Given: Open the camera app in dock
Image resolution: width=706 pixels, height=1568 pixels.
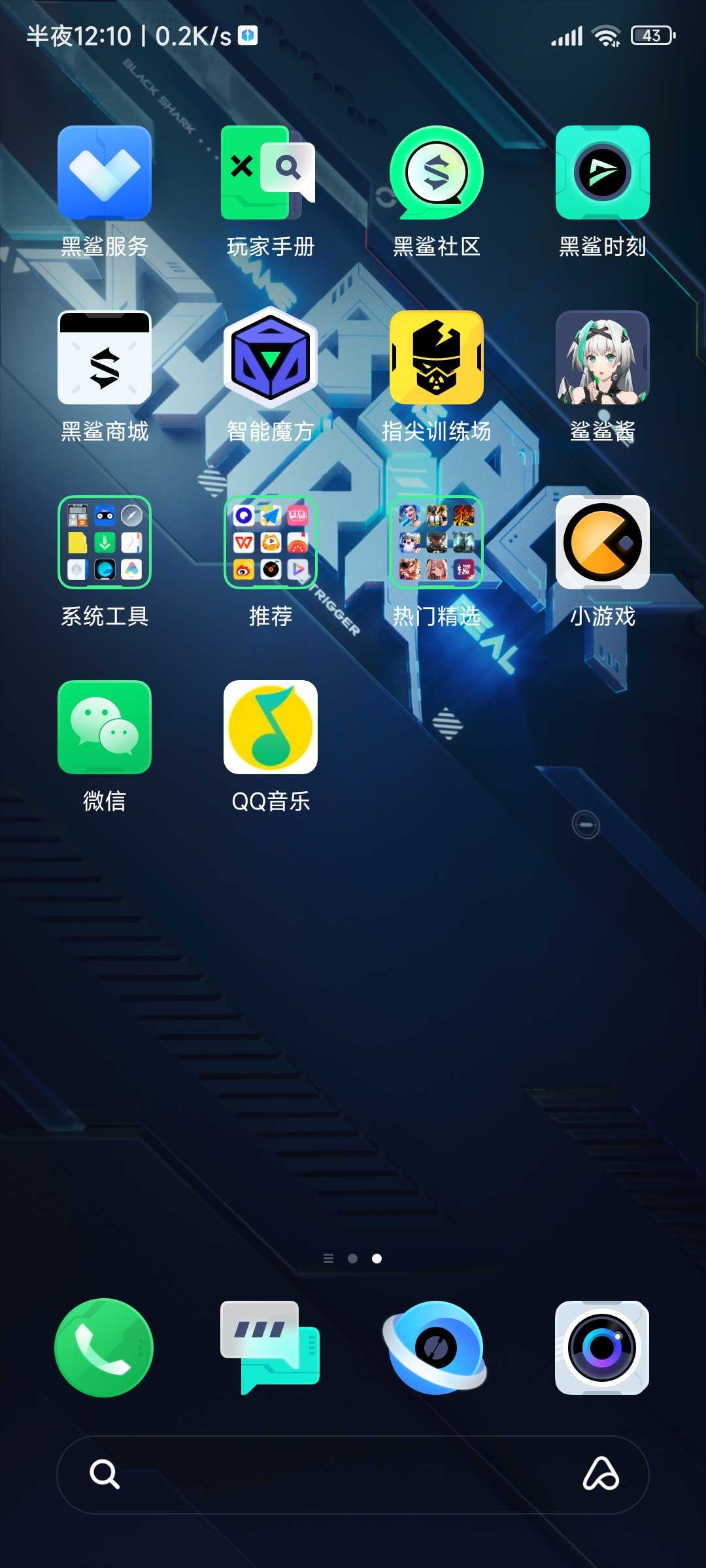Looking at the screenshot, I should coord(602,1347).
